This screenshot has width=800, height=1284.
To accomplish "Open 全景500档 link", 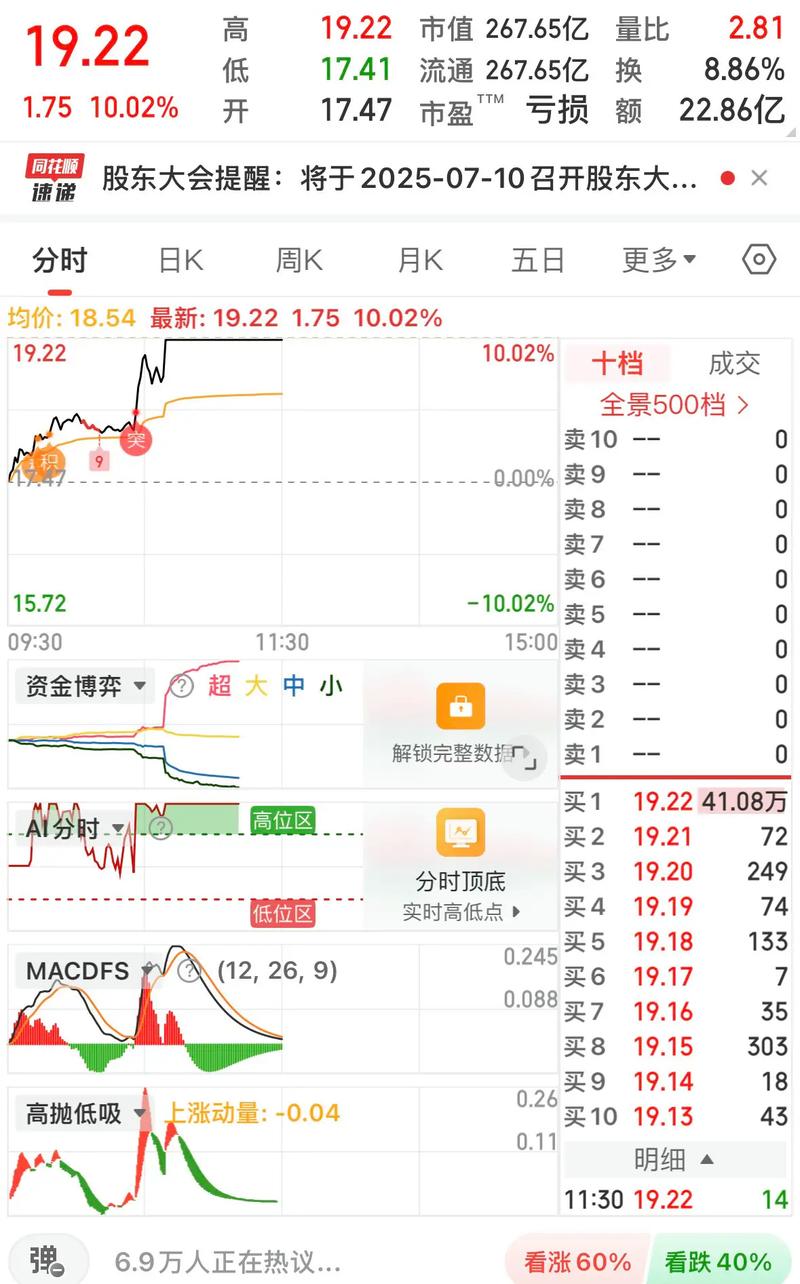I will (673, 404).
